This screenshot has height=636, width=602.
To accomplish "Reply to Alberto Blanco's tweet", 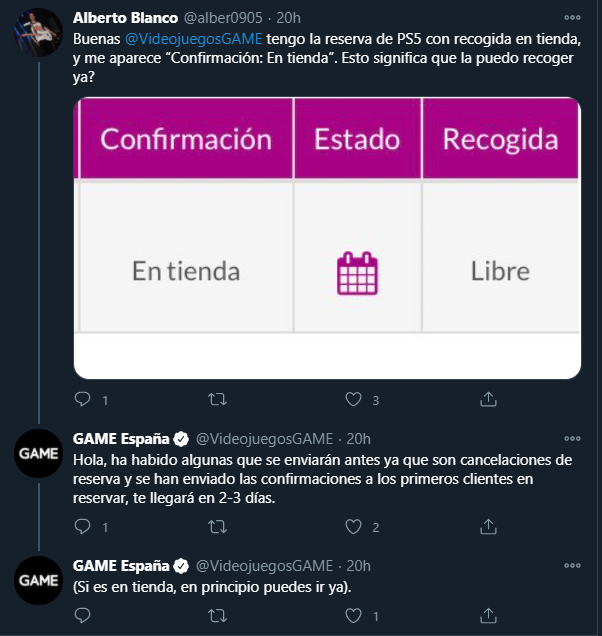I will 84,399.
